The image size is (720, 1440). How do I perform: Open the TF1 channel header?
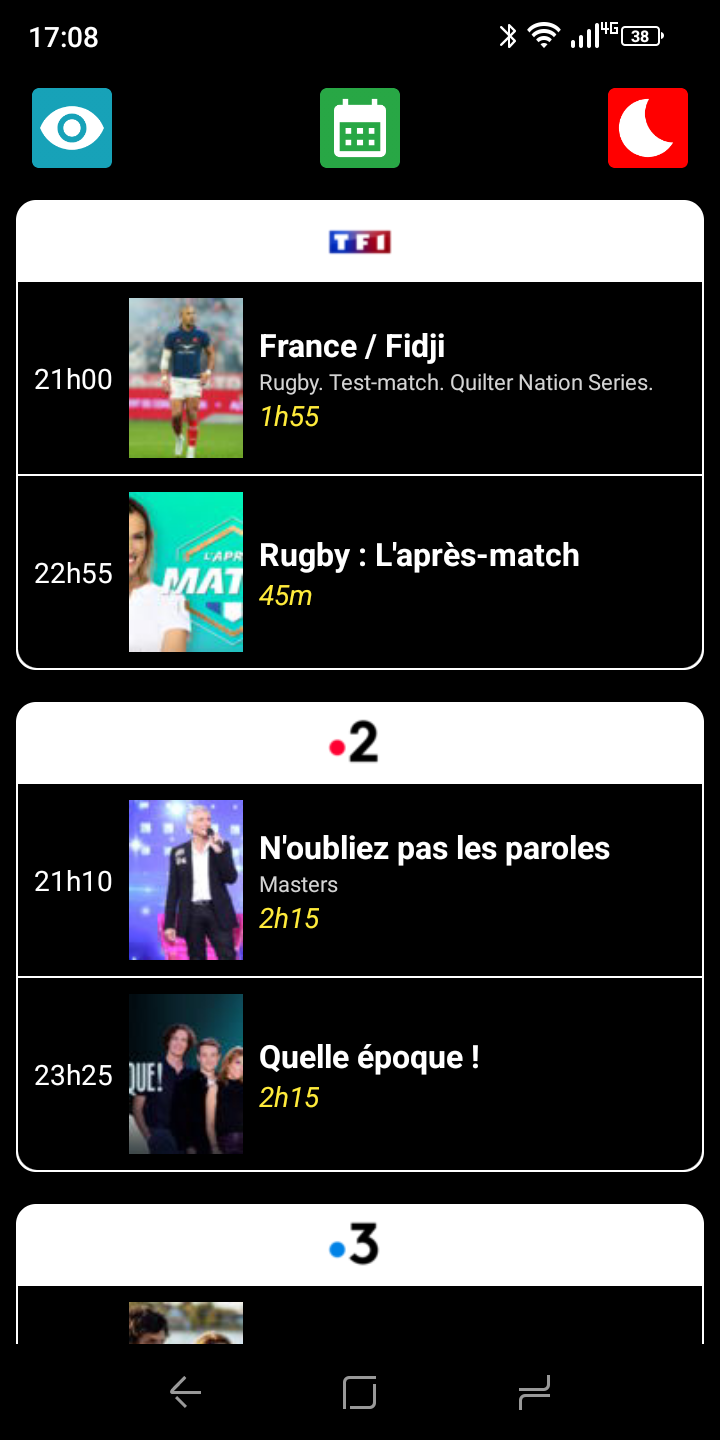tap(360, 242)
